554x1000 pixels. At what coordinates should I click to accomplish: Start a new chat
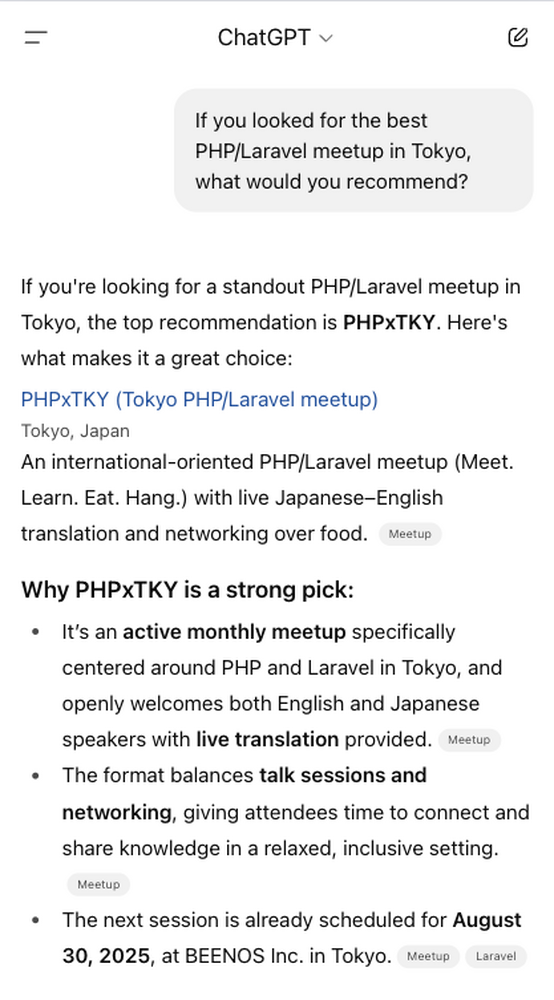pyautogui.click(x=518, y=38)
